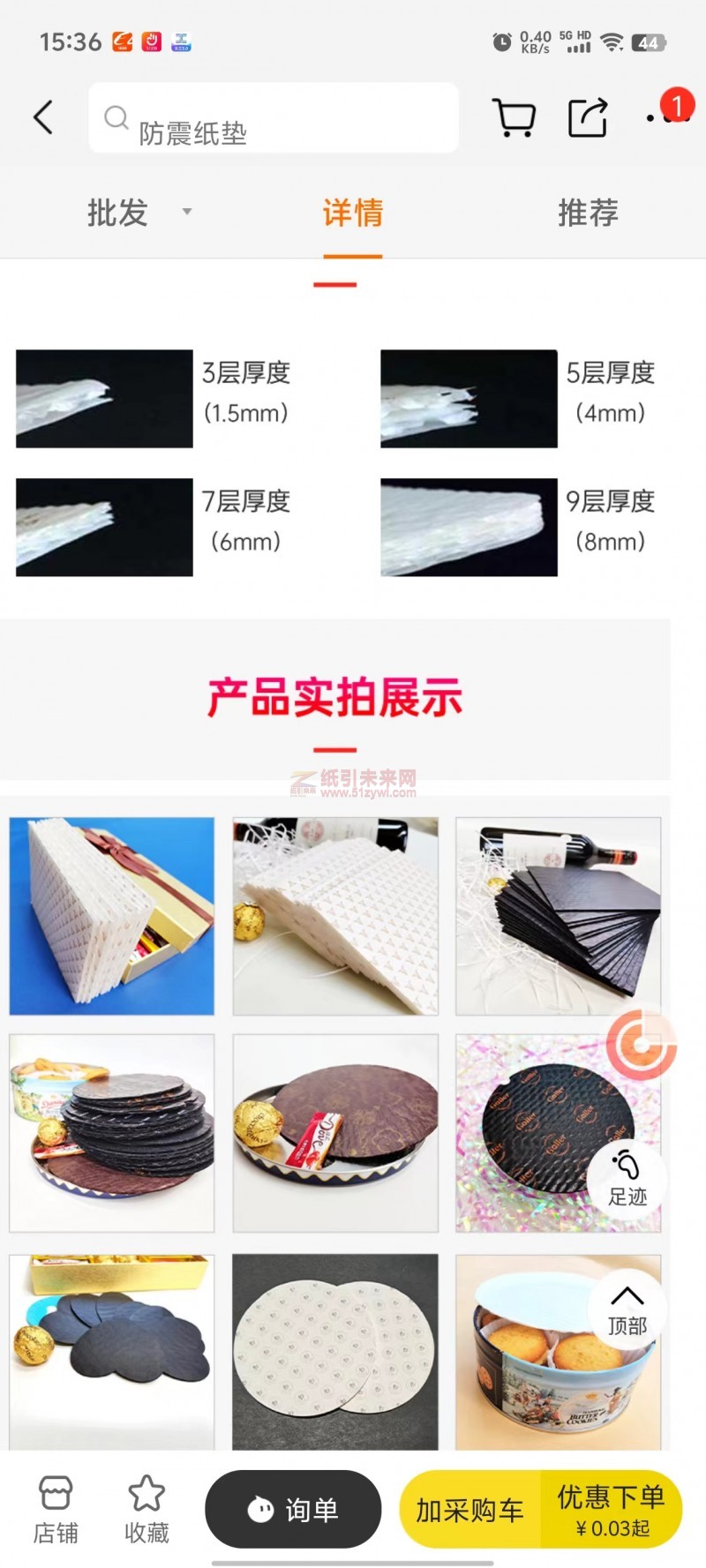Viewport: 706px width, 1568px height.
Task: Go back to the previous page
Action: click(x=43, y=117)
